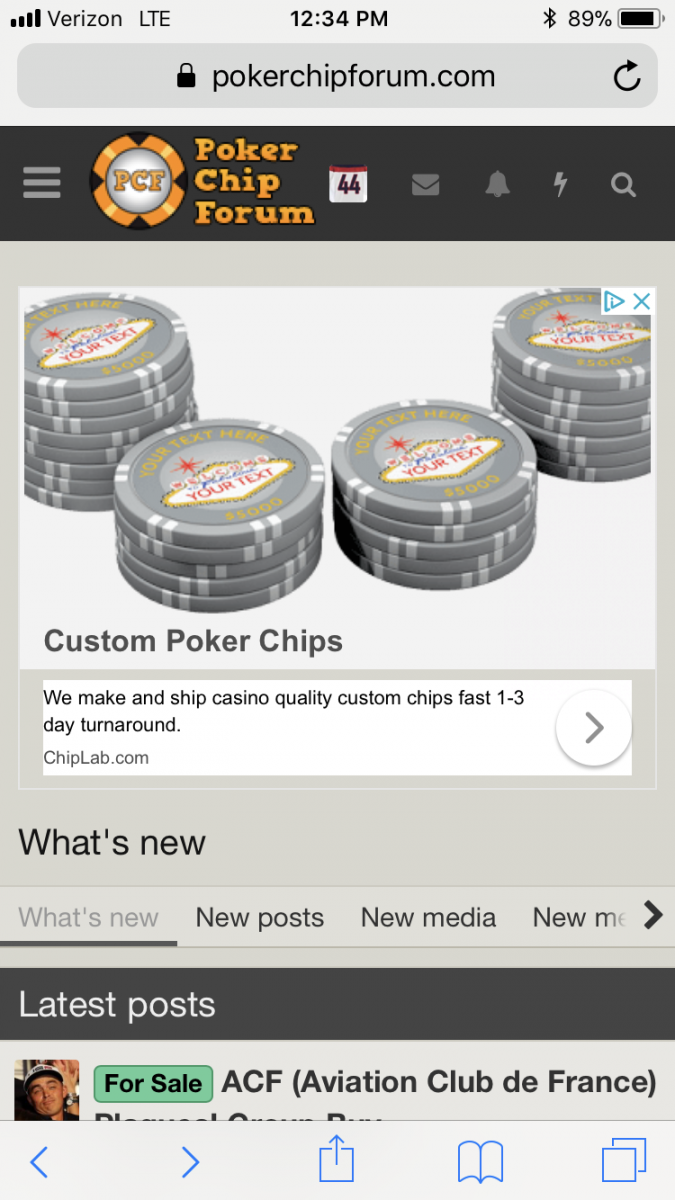The height and width of the screenshot is (1200, 675).
Task: Open Safari bookmarks
Action: pos(480,1162)
